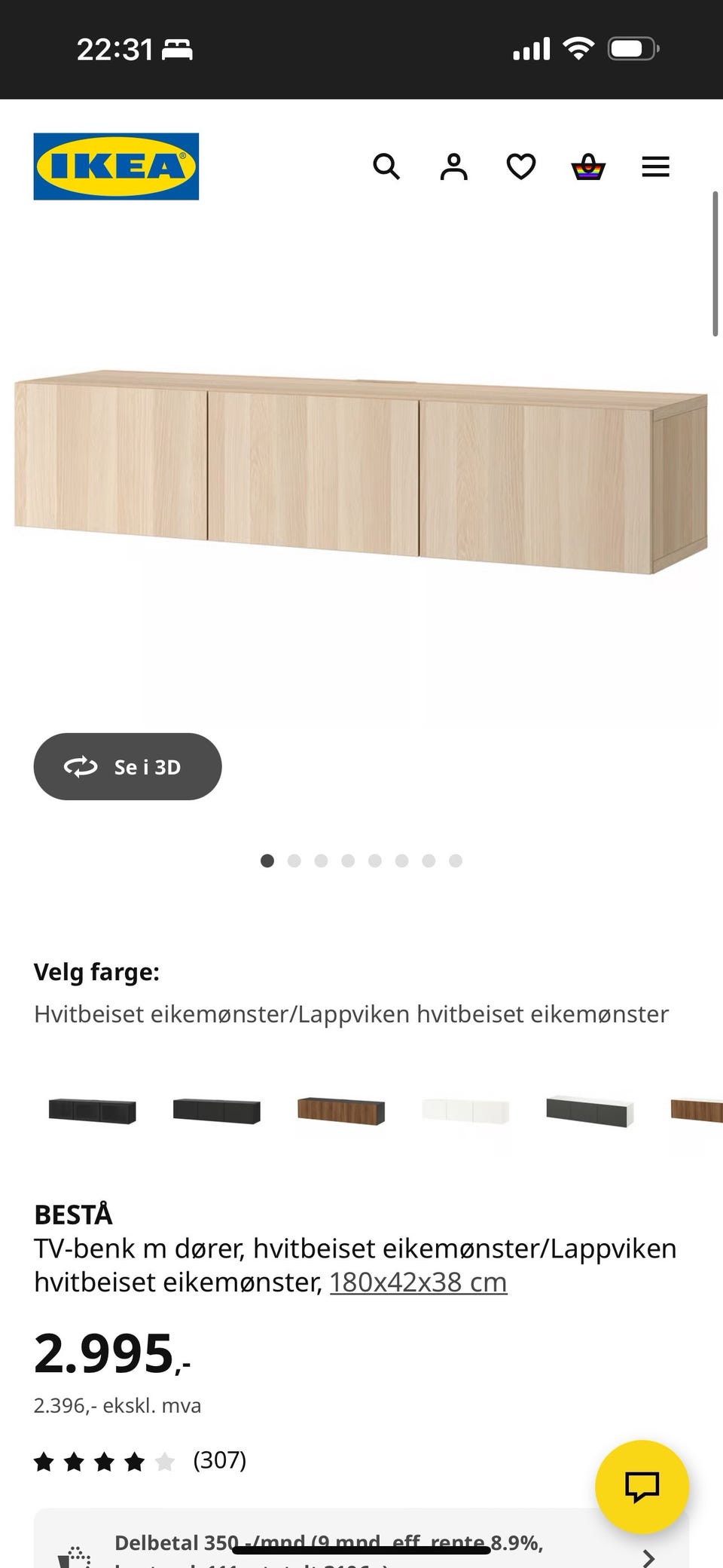Select the fifth image indicator dot
The width and height of the screenshot is (723, 1568).
(x=375, y=860)
